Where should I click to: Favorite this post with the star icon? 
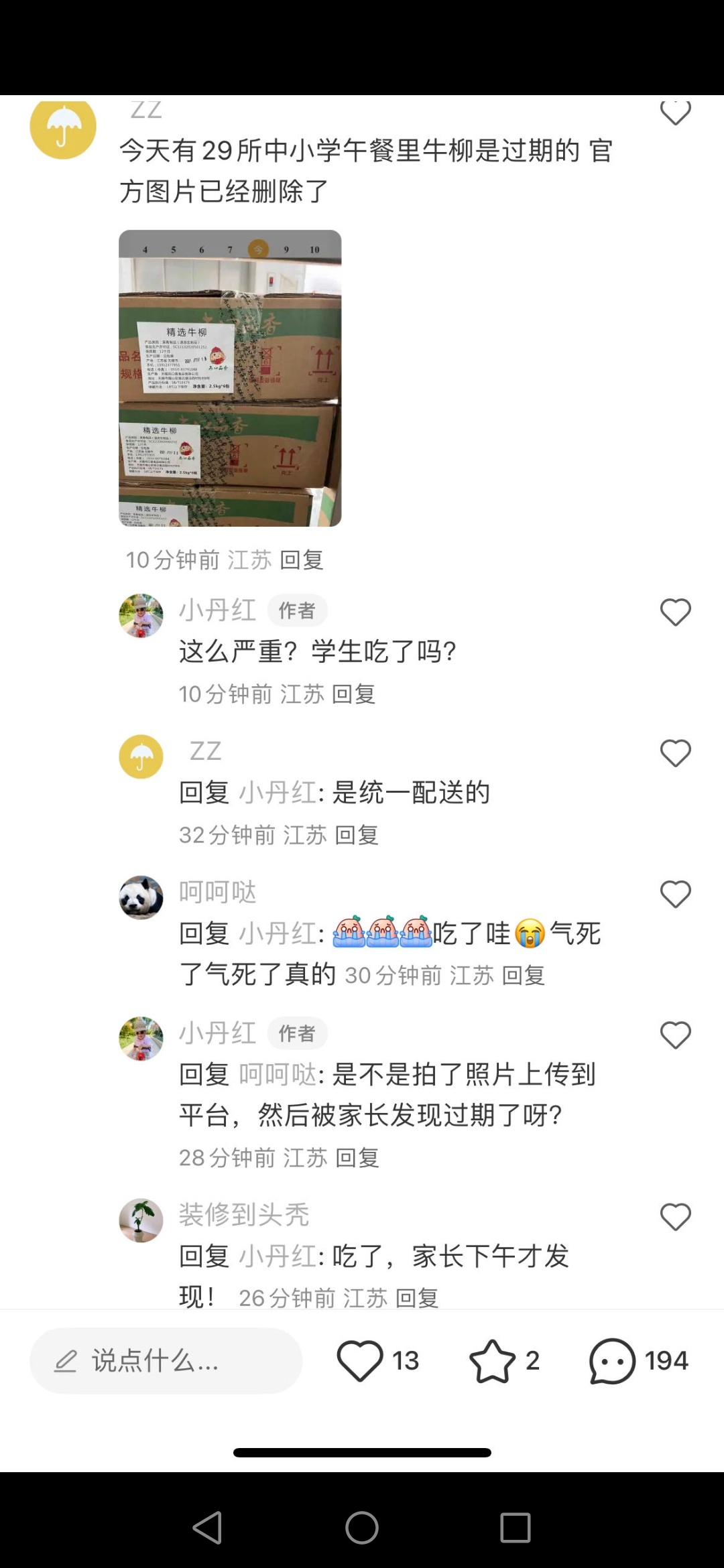493,1361
